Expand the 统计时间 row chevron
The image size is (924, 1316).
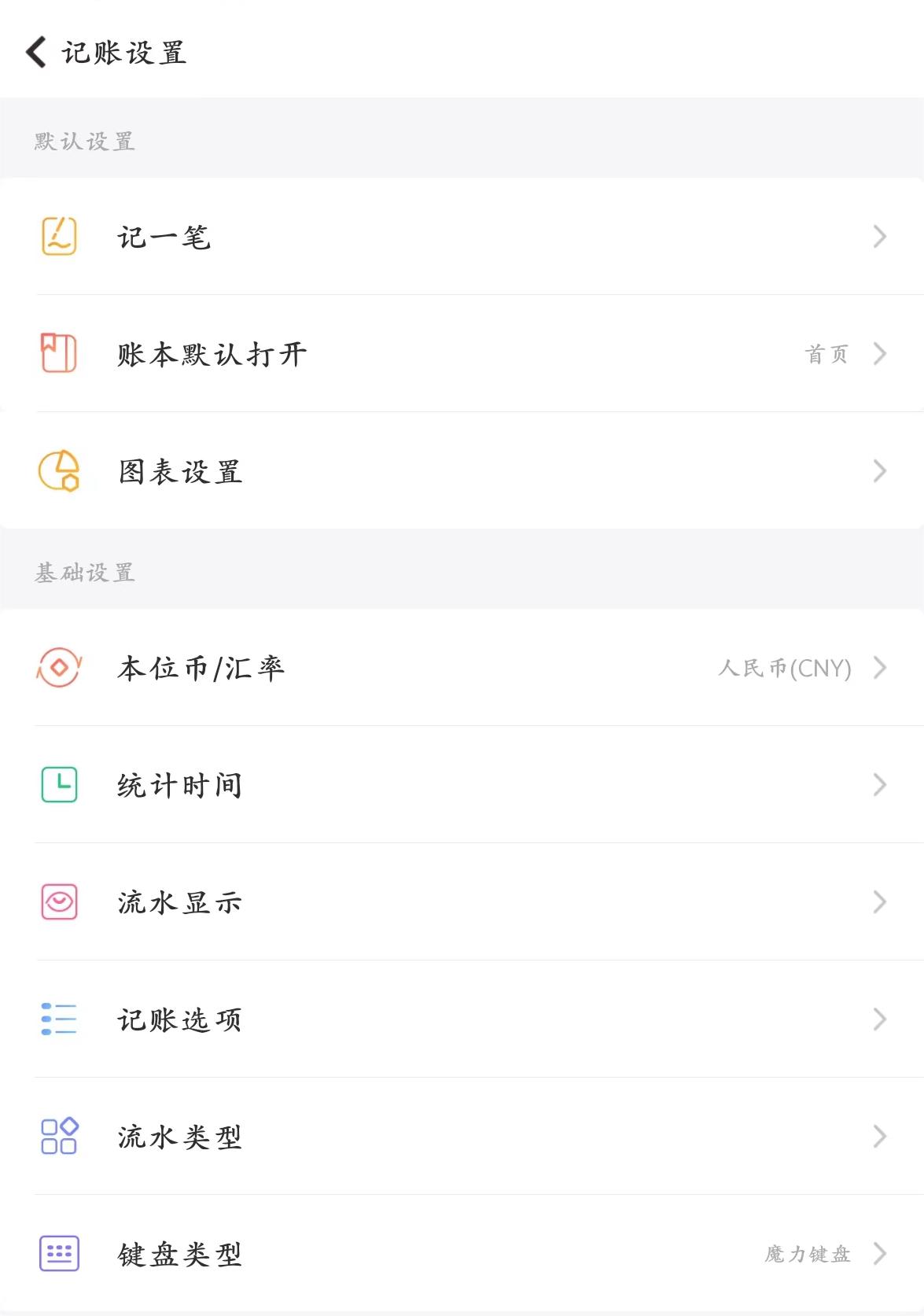[880, 785]
